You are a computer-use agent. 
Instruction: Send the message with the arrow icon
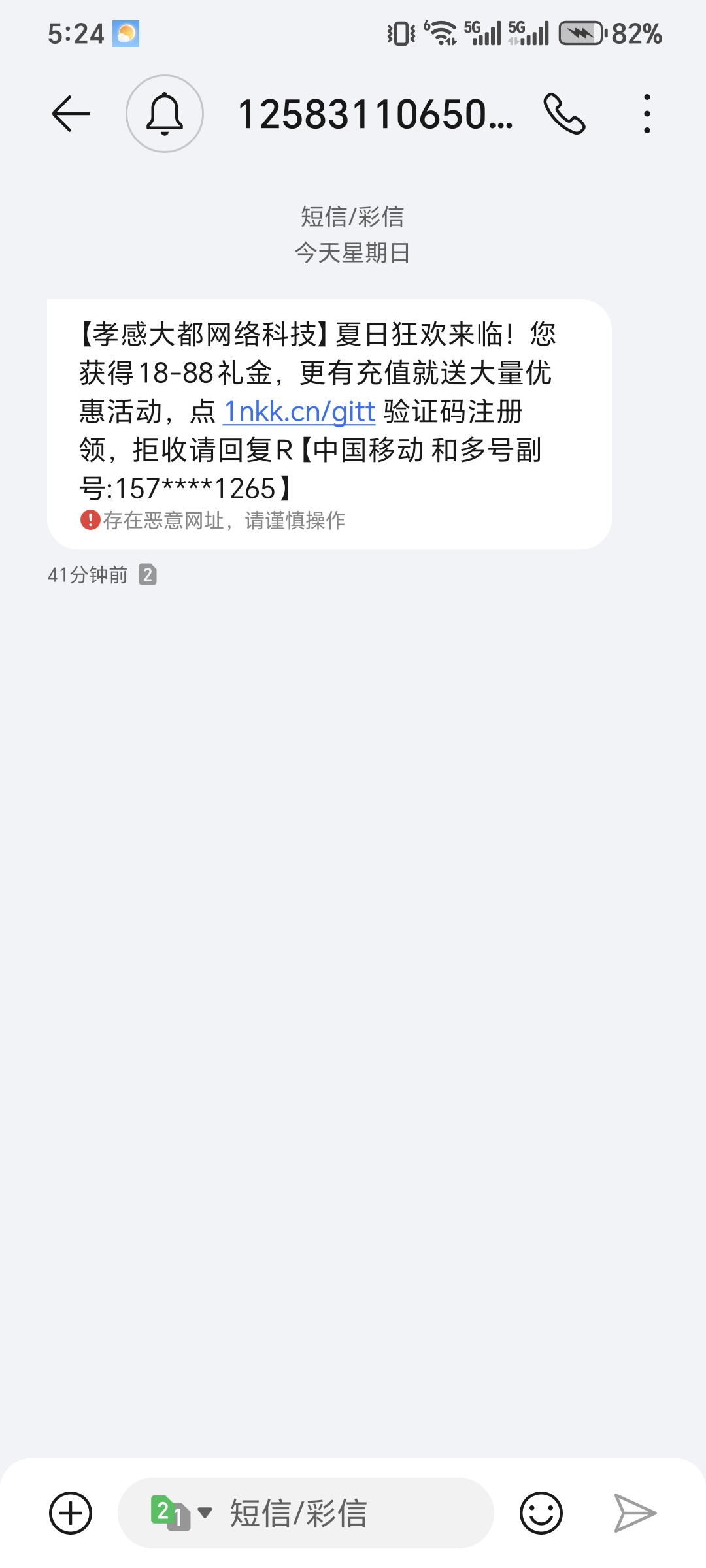(x=635, y=1513)
